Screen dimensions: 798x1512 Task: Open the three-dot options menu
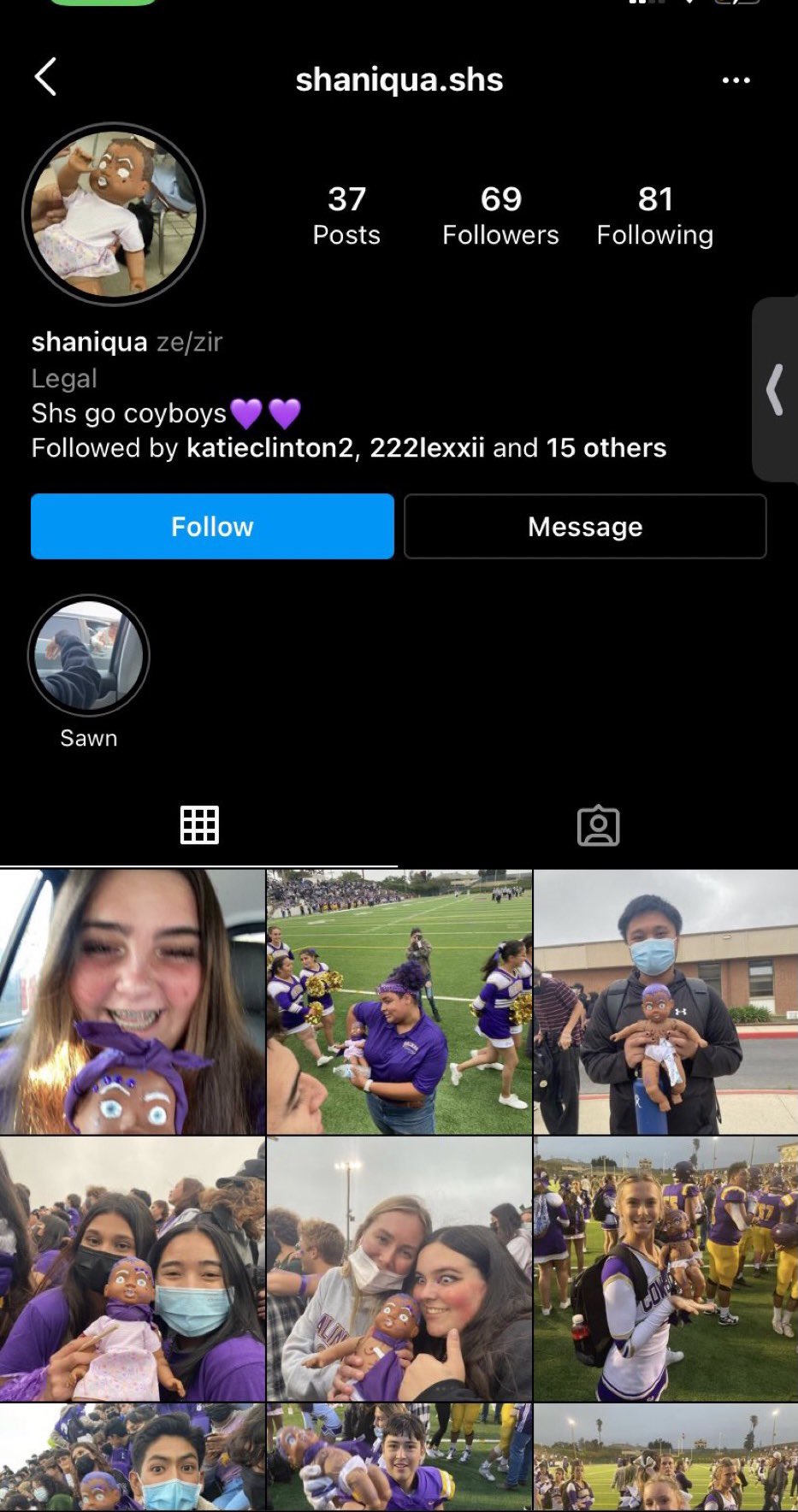coord(736,80)
